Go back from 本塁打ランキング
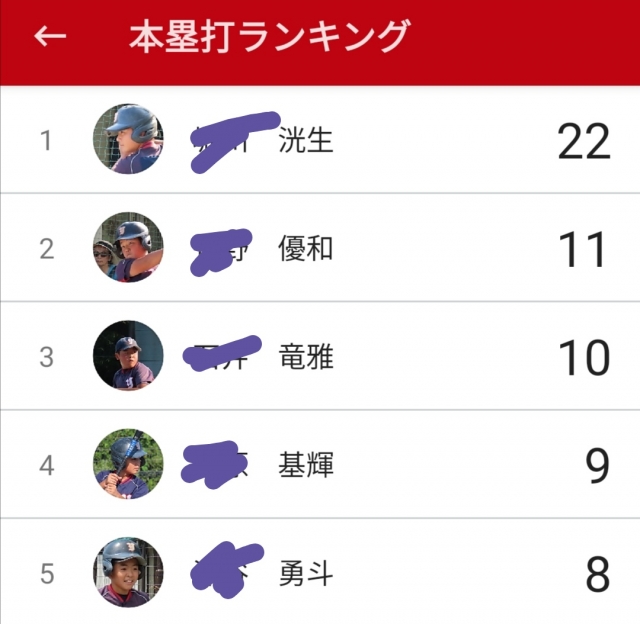Viewport: 640px width, 624px height. tap(50, 37)
